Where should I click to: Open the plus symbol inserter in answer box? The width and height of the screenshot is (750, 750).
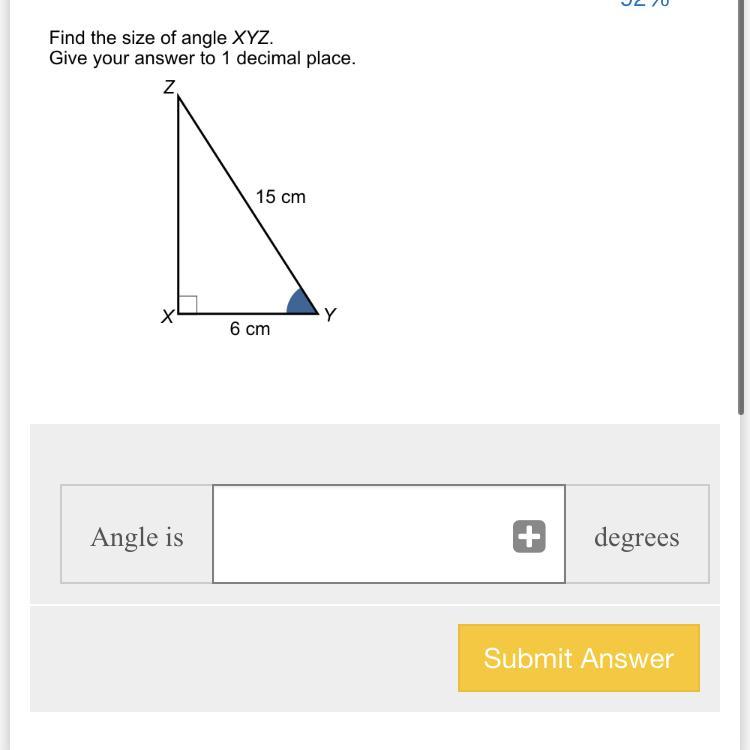(x=529, y=537)
